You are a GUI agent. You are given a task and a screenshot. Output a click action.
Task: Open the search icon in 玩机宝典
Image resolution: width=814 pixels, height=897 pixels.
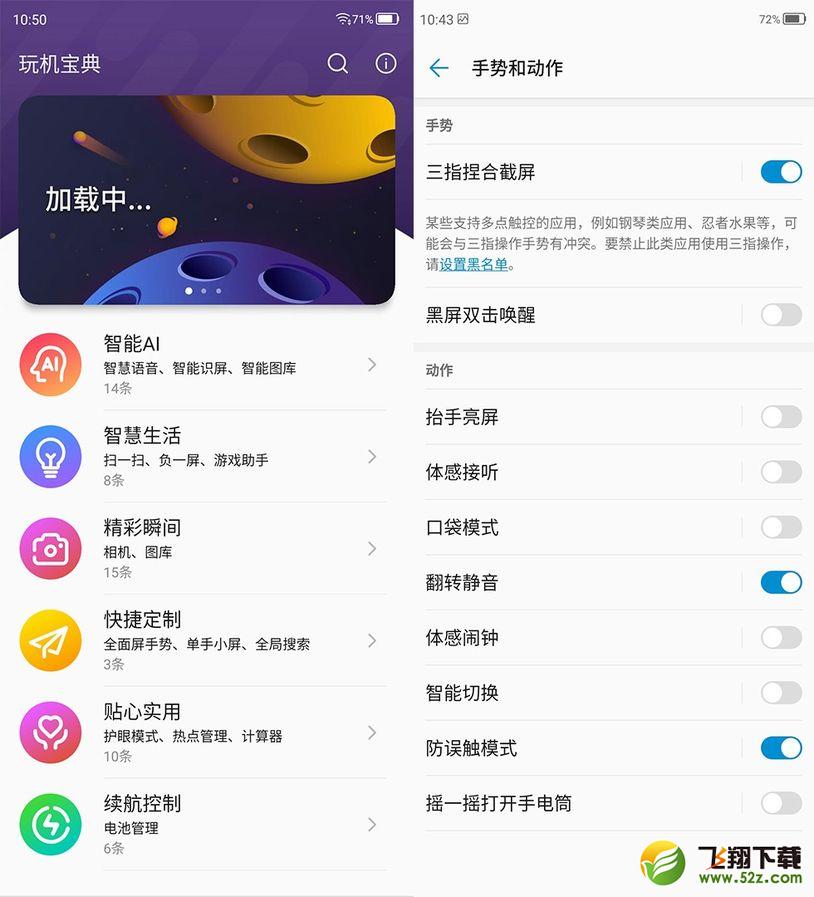tap(338, 64)
